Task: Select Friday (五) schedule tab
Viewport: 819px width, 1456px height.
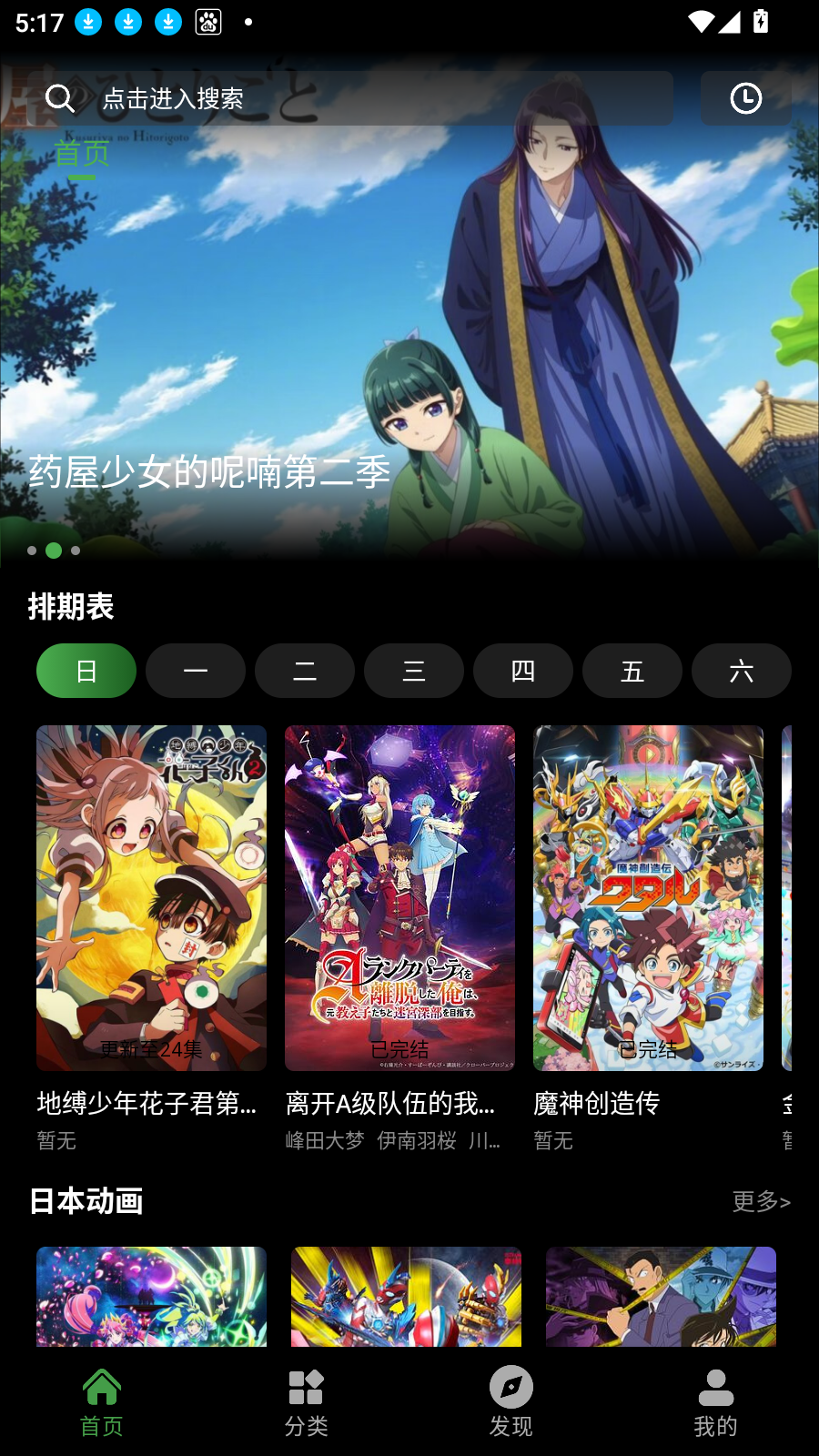Action: (x=632, y=671)
